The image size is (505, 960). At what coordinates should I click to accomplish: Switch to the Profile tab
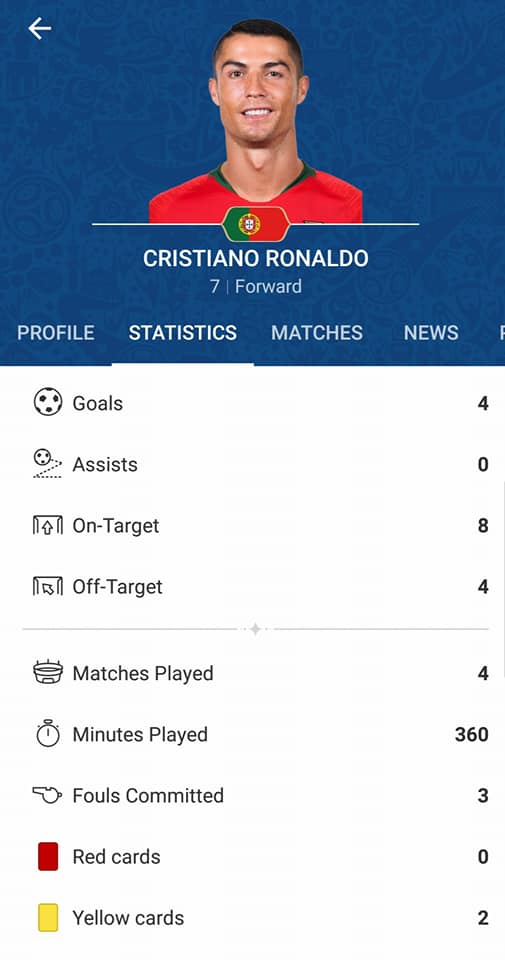[56, 332]
